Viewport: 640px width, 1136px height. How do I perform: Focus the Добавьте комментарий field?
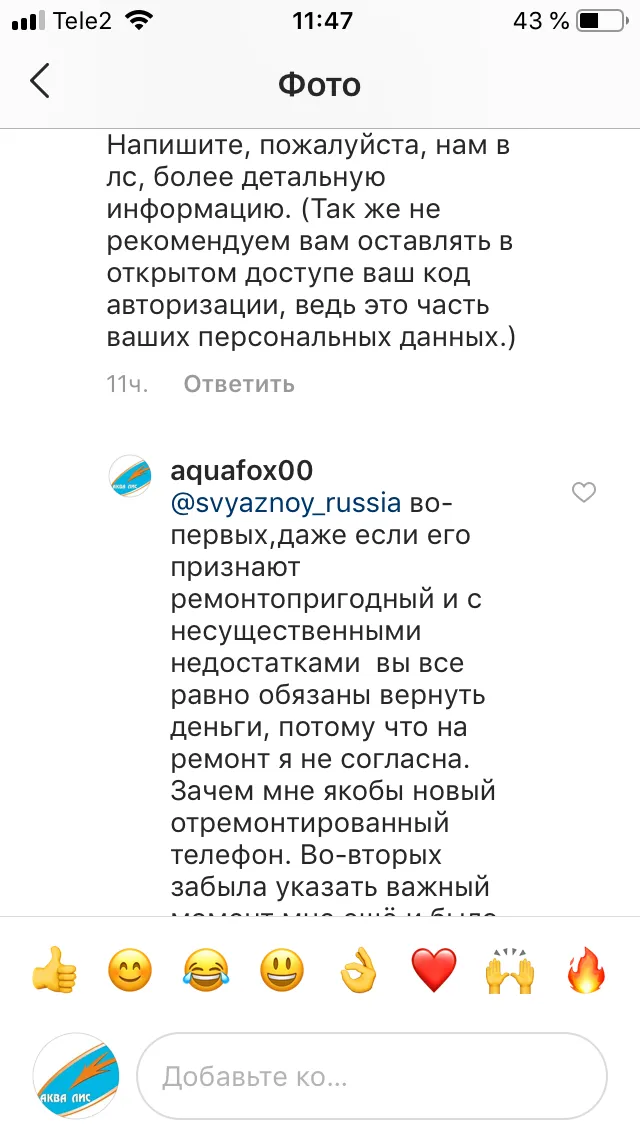tap(372, 1077)
